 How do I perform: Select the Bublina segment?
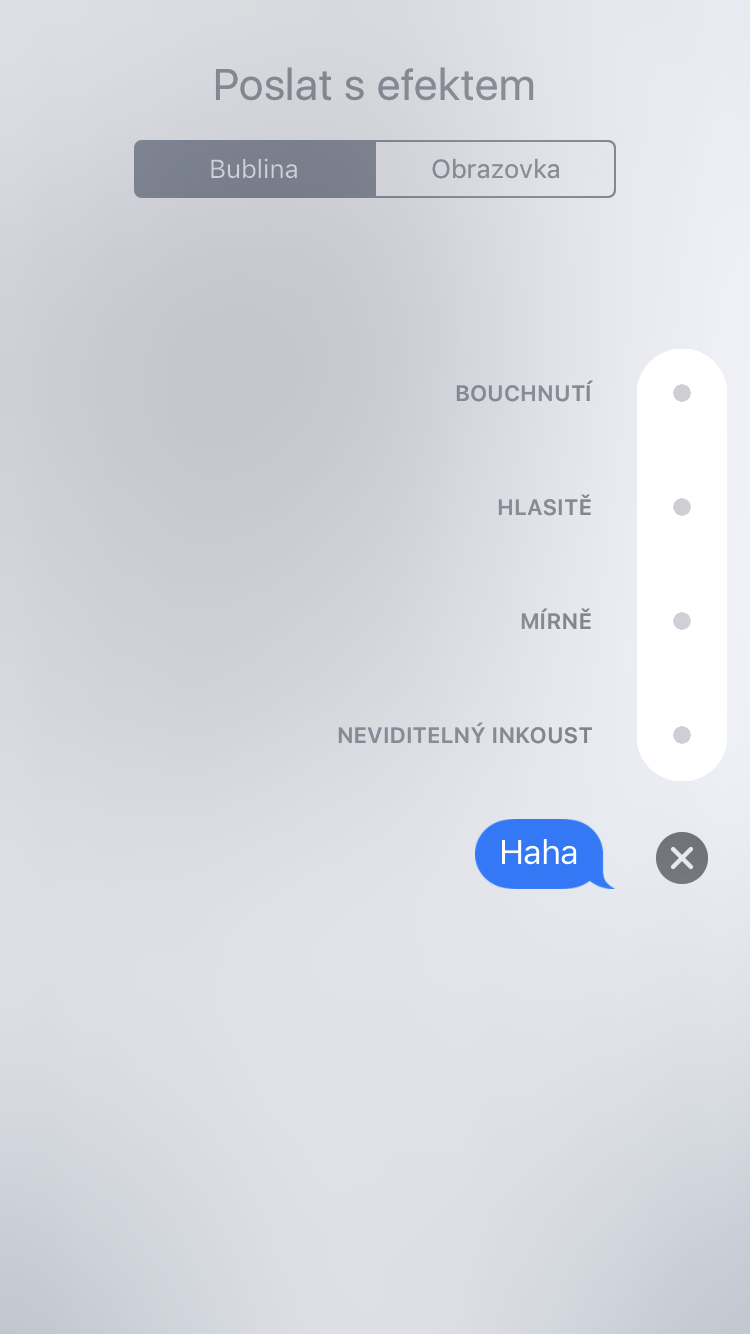[x=254, y=169]
